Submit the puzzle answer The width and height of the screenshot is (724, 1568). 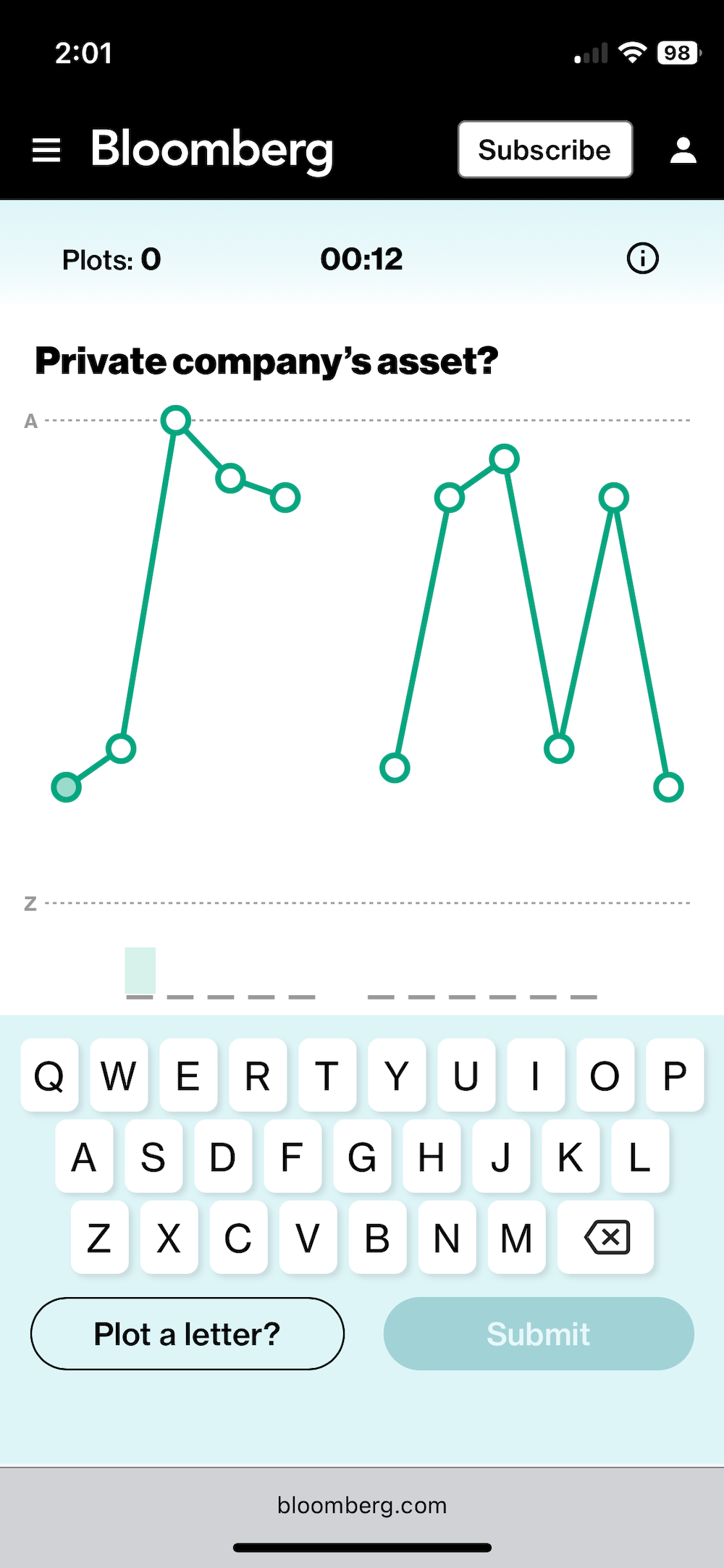(x=539, y=1333)
